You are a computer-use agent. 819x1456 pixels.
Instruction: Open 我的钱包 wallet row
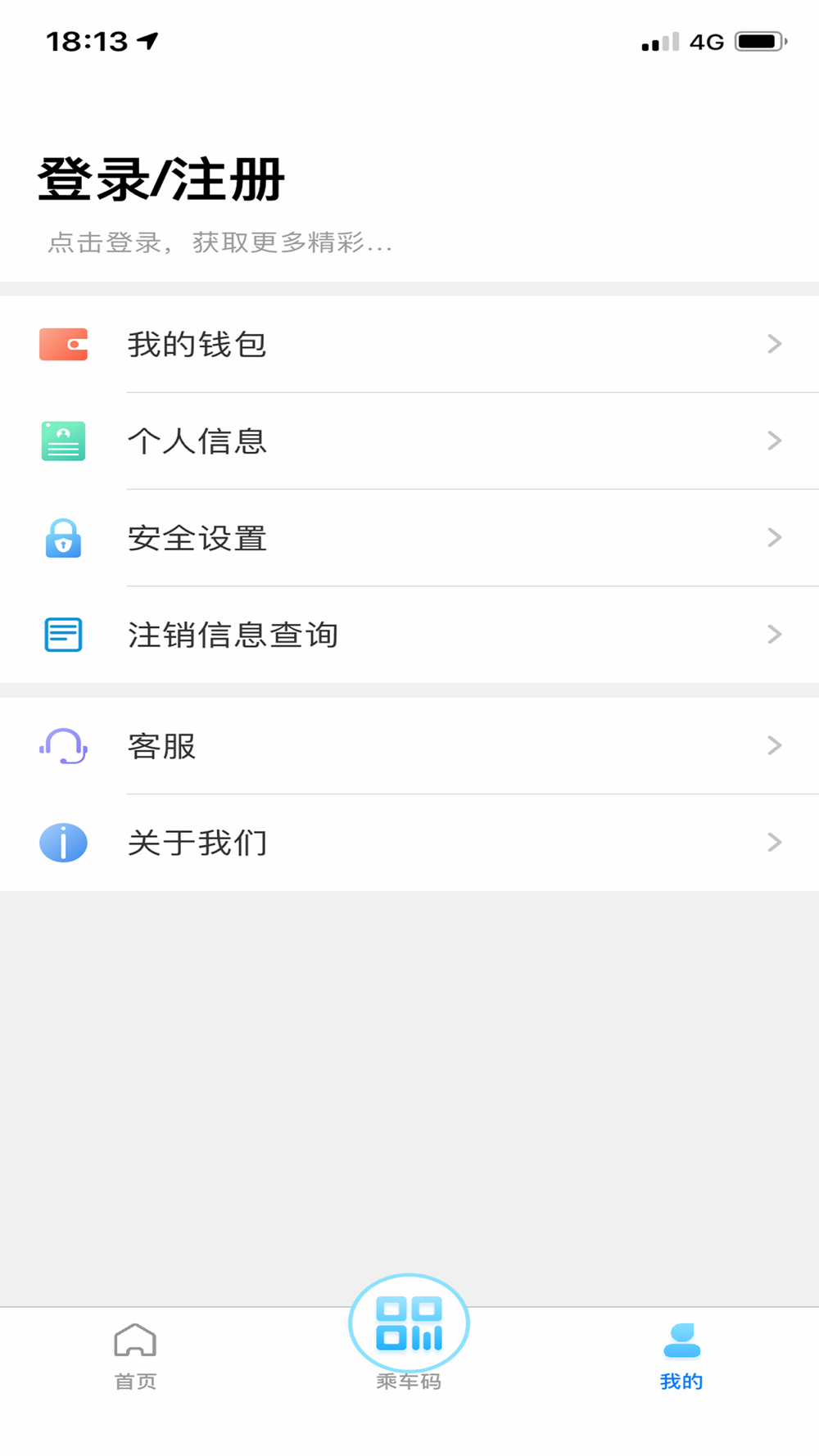tap(409, 344)
